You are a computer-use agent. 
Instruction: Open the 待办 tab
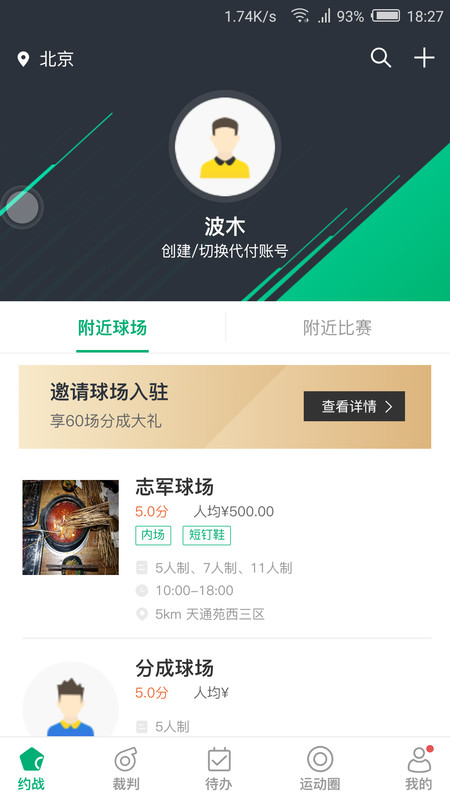[219, 769]
